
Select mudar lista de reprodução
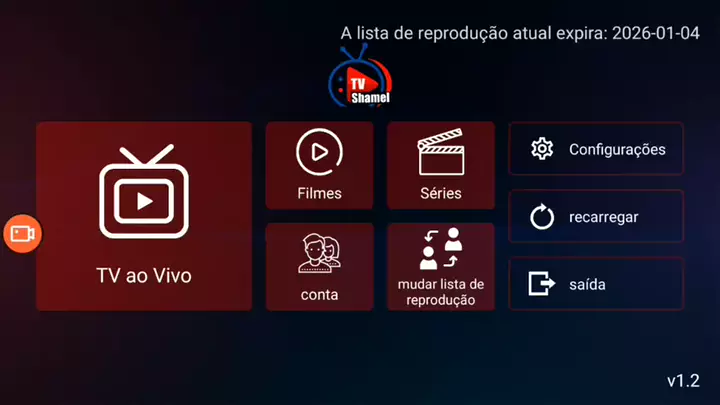pyautogui.click(x=441, y=266)
